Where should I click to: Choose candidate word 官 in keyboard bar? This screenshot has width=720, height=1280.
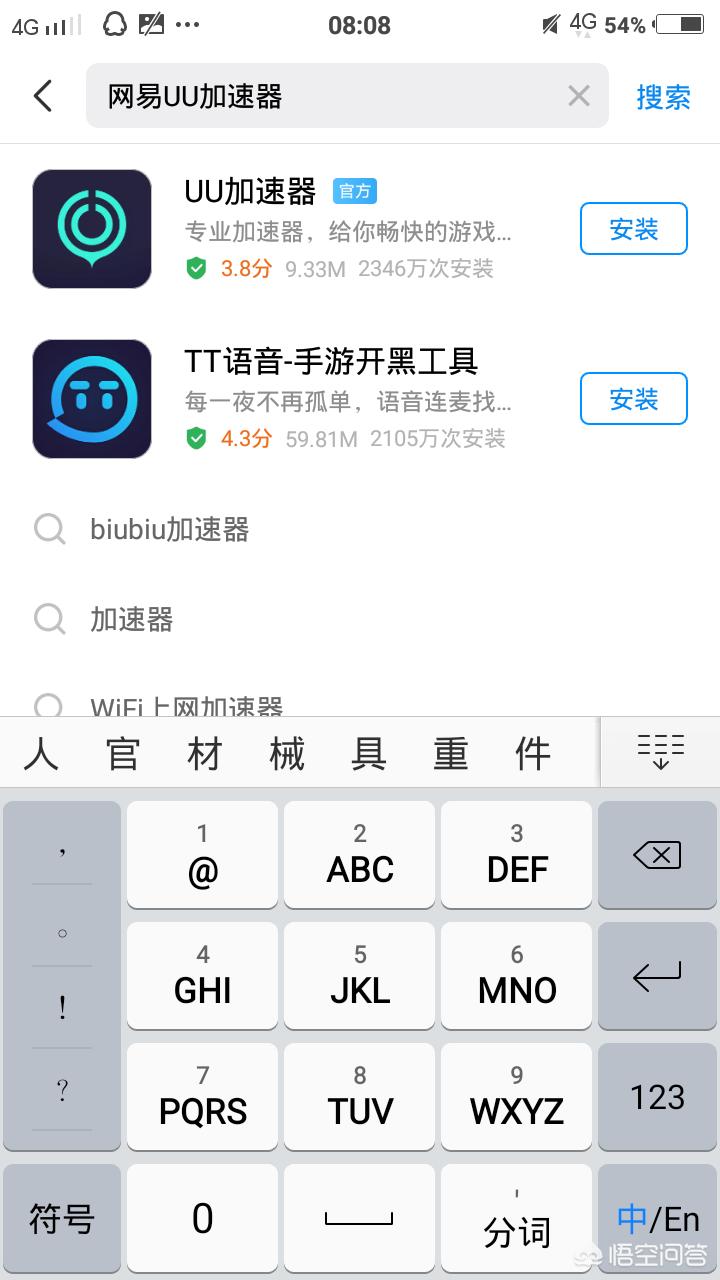point(122,753)
